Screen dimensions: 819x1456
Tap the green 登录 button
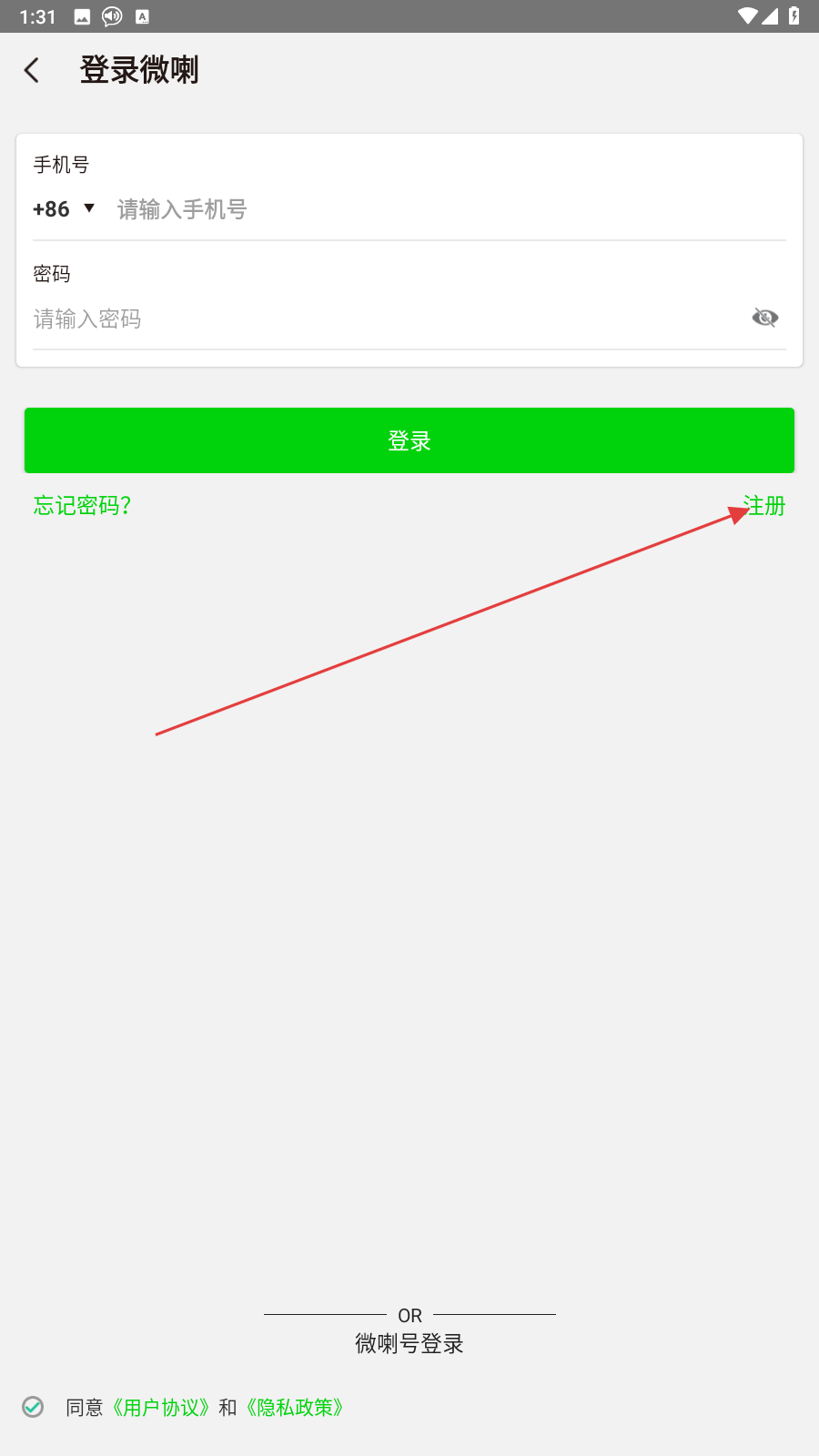(x=409, y=440)
